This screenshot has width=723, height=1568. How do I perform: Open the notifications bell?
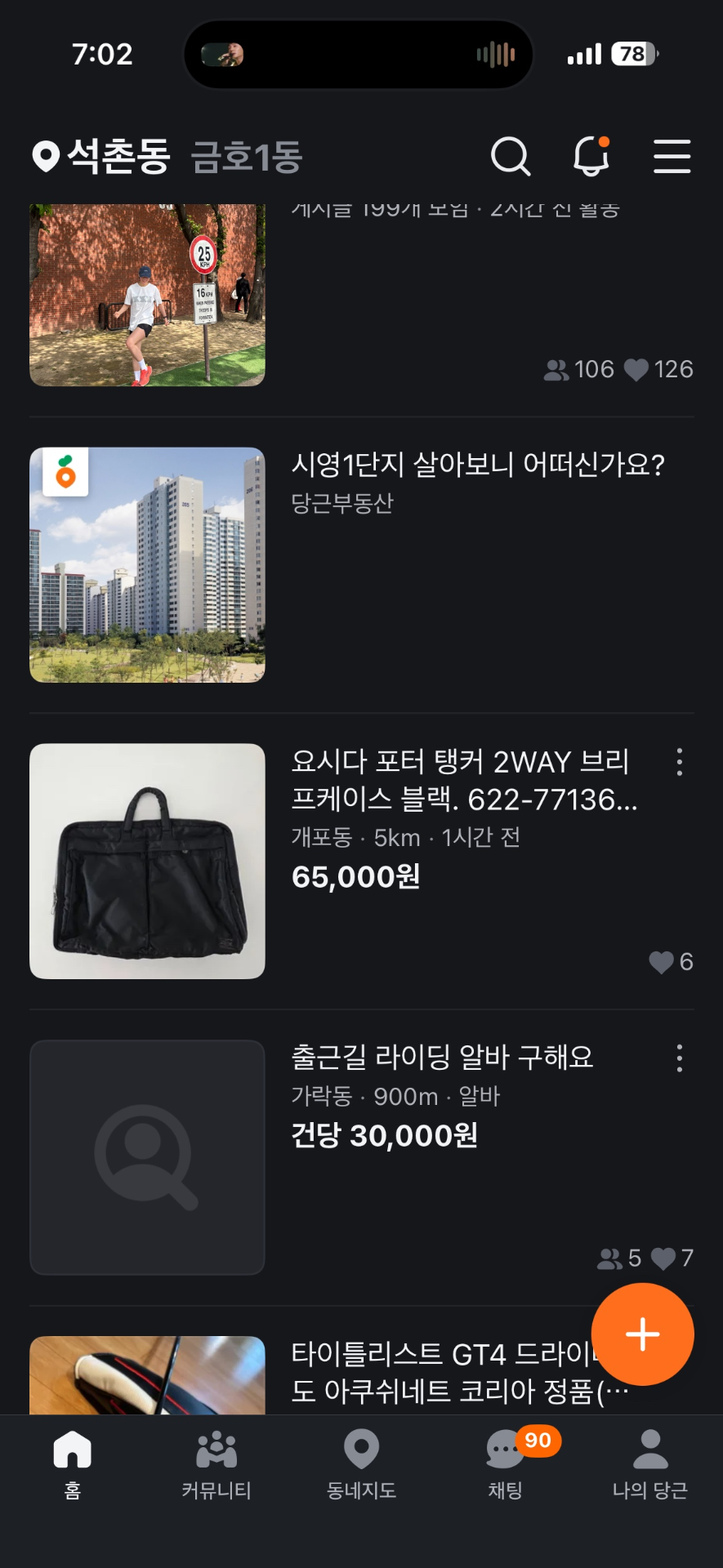coord(591,155)
